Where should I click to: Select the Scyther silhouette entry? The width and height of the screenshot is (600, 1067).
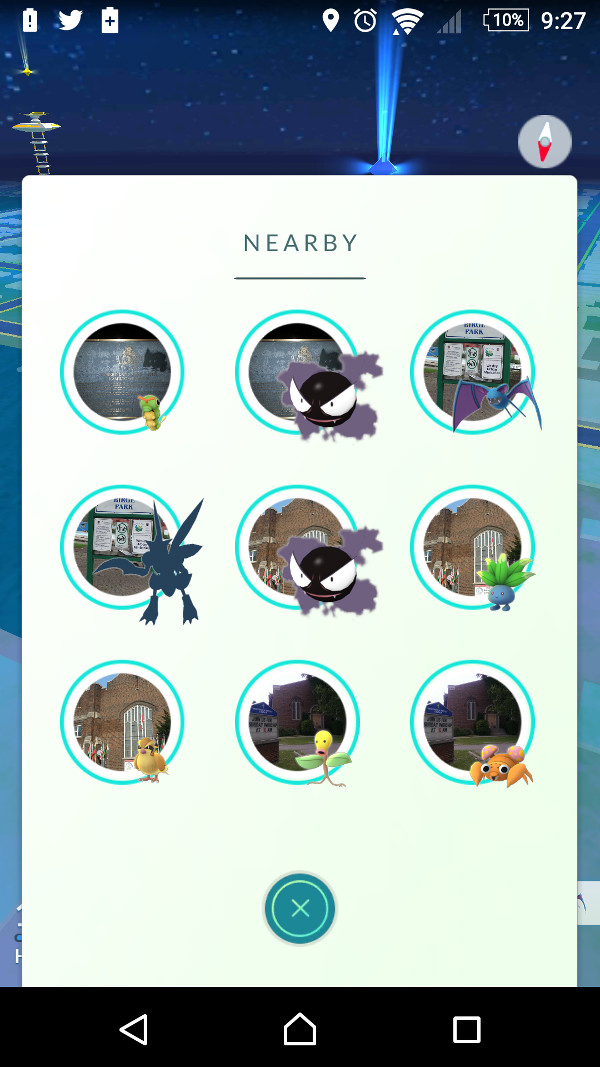[122, 547]
